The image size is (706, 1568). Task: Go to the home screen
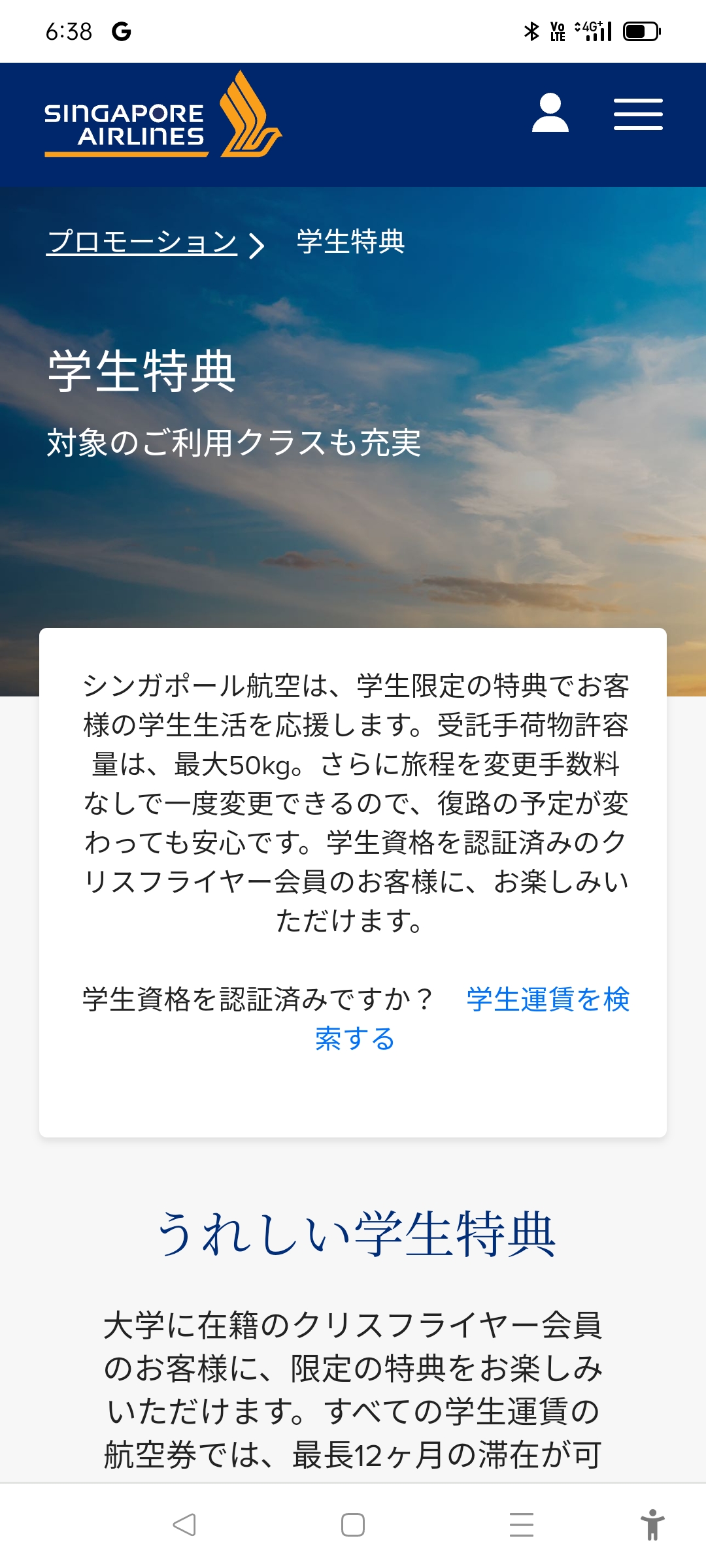tap(353, 1525)
